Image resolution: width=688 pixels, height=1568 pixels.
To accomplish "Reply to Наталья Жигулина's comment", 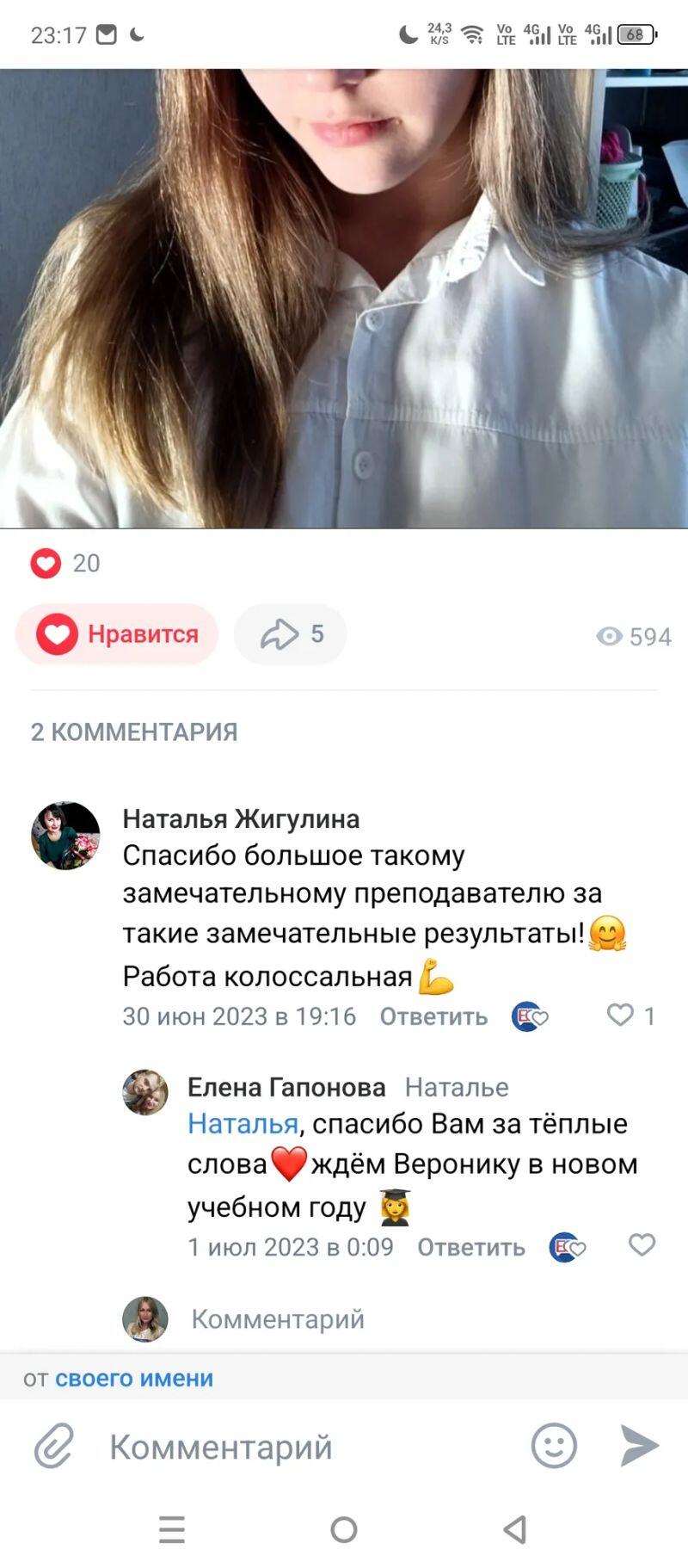I will click(433, 1016).
